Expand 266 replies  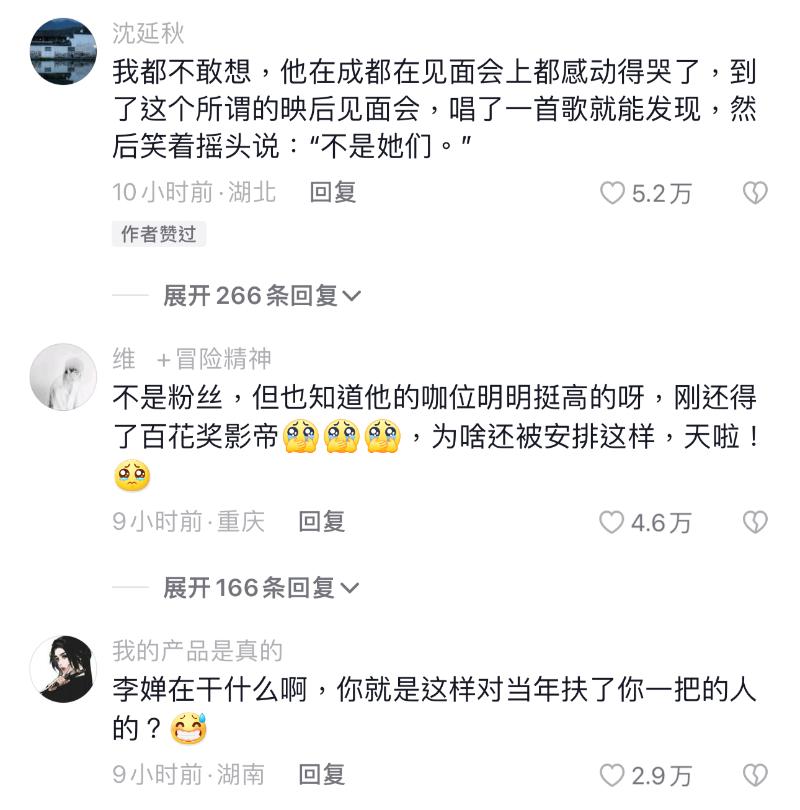tap(261, 295)
